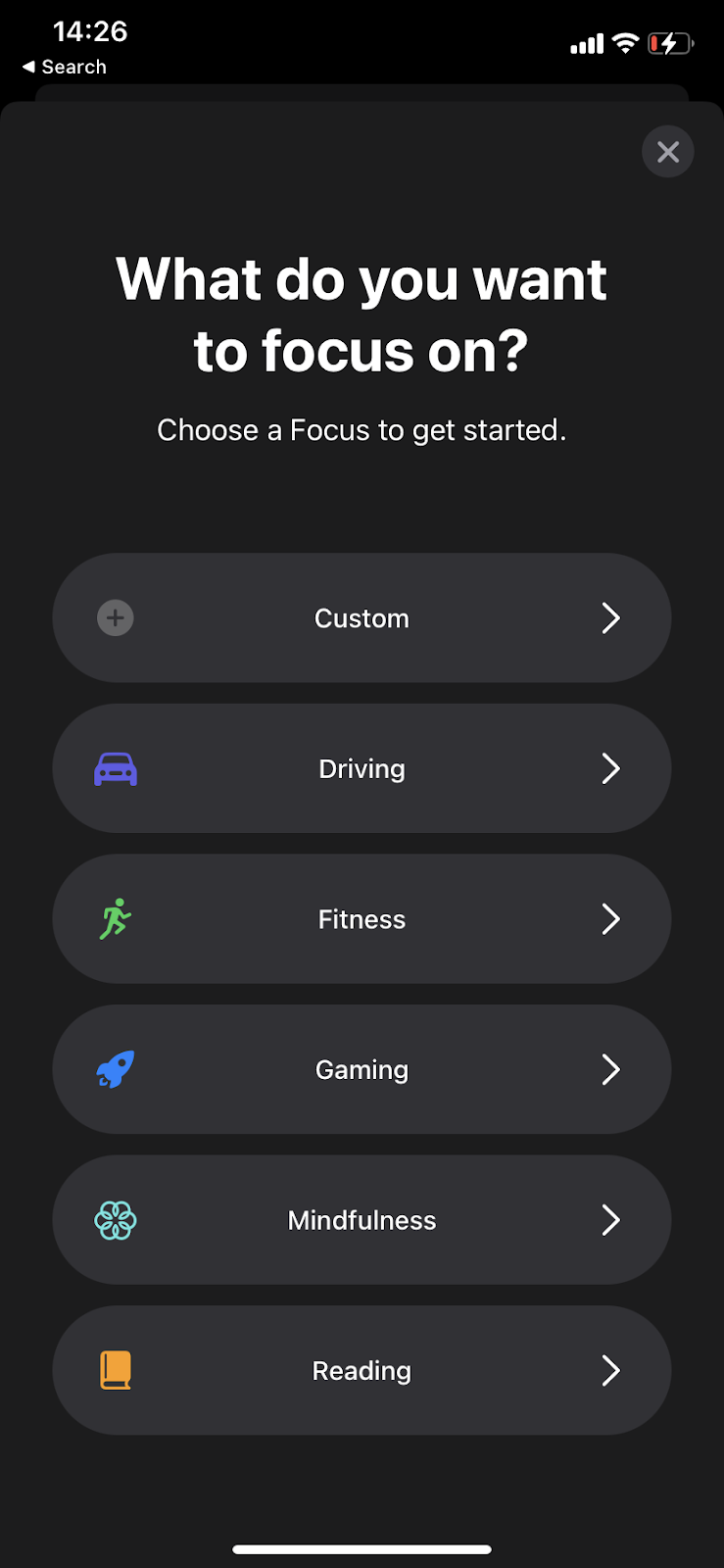Open the Fitness focus chevron
Screen dimensions: 724x1568
(x=610, y=919)
